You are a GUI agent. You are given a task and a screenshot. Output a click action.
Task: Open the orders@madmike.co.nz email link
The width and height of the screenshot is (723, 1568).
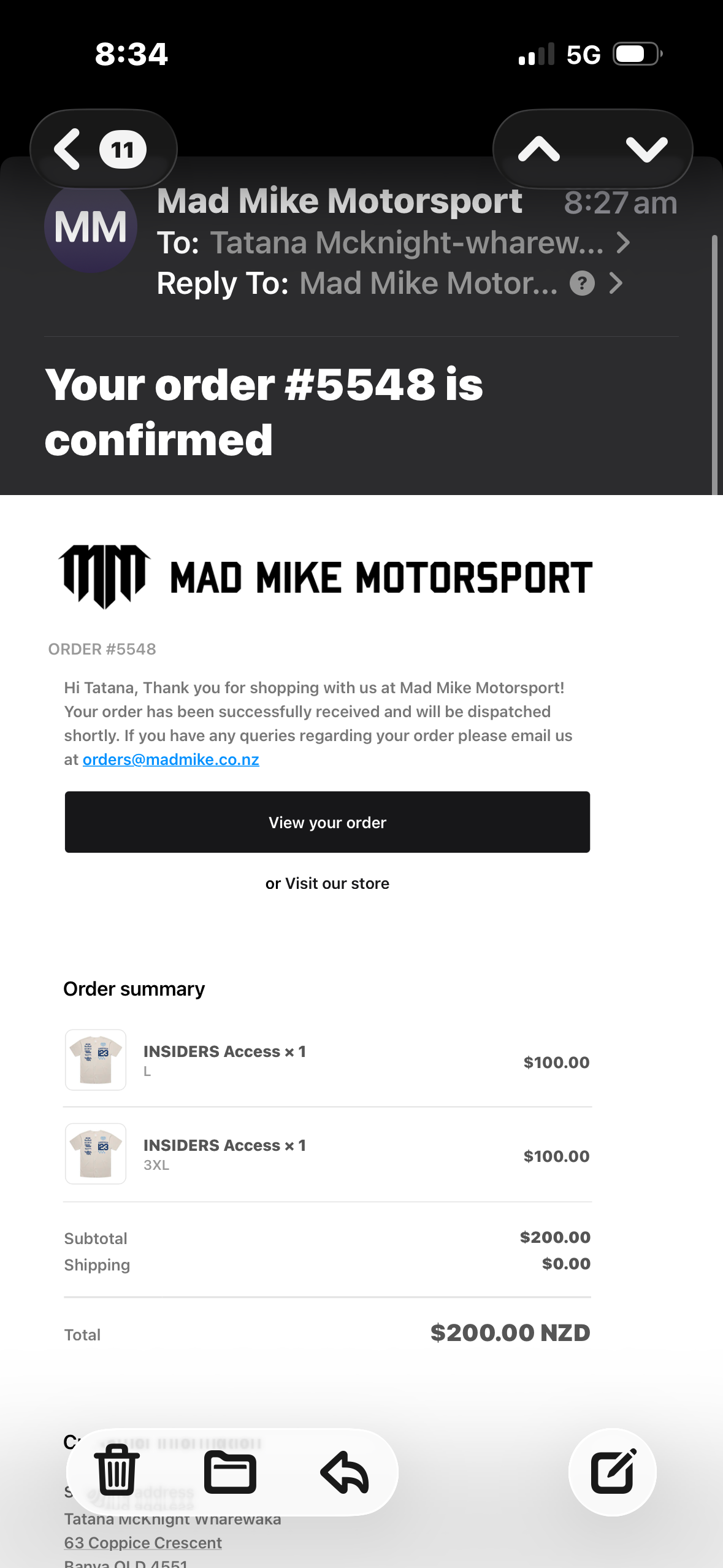click(x=170, y=759)
